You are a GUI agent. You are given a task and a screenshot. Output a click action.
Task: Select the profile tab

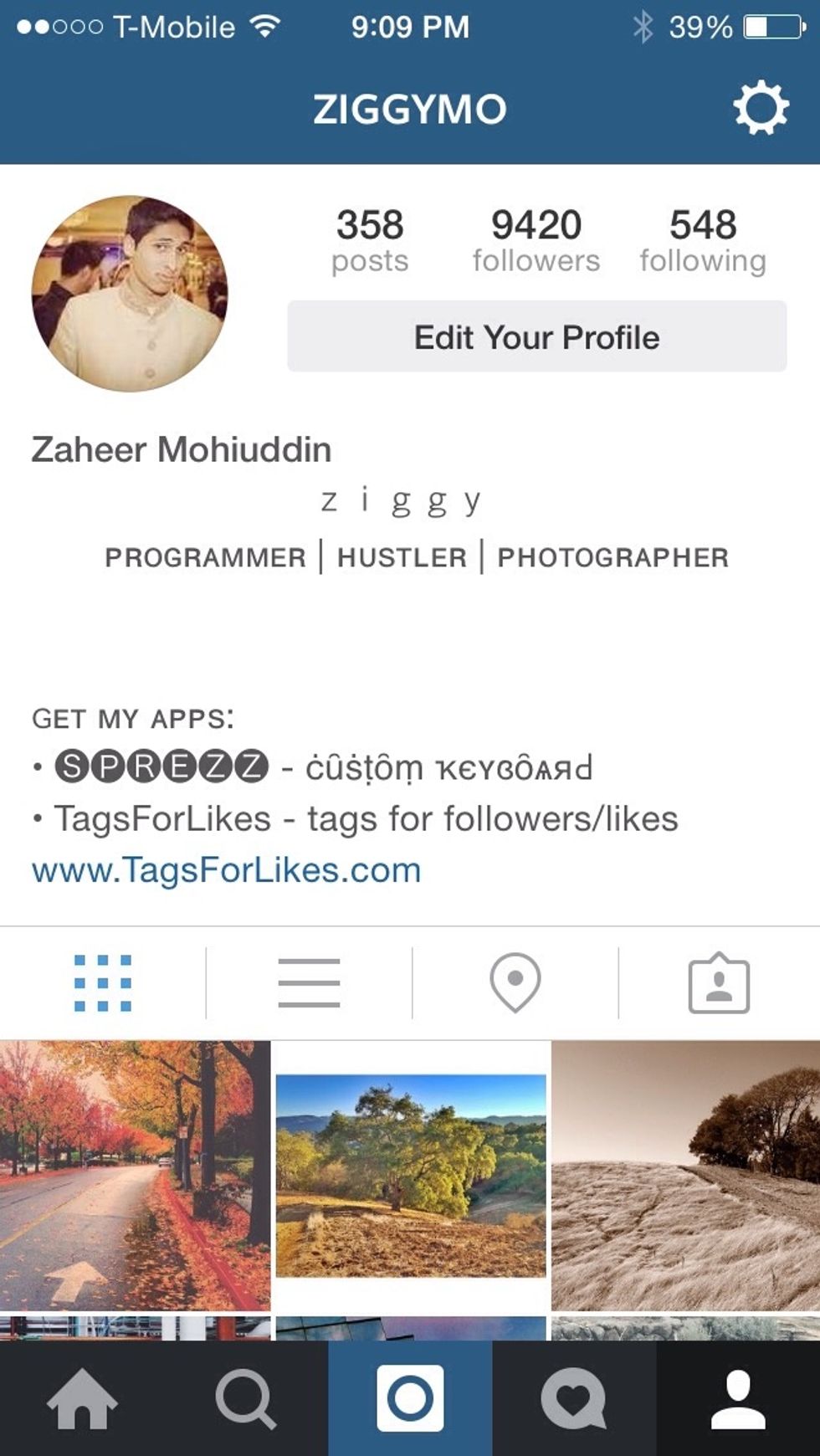click(738, 1398)
